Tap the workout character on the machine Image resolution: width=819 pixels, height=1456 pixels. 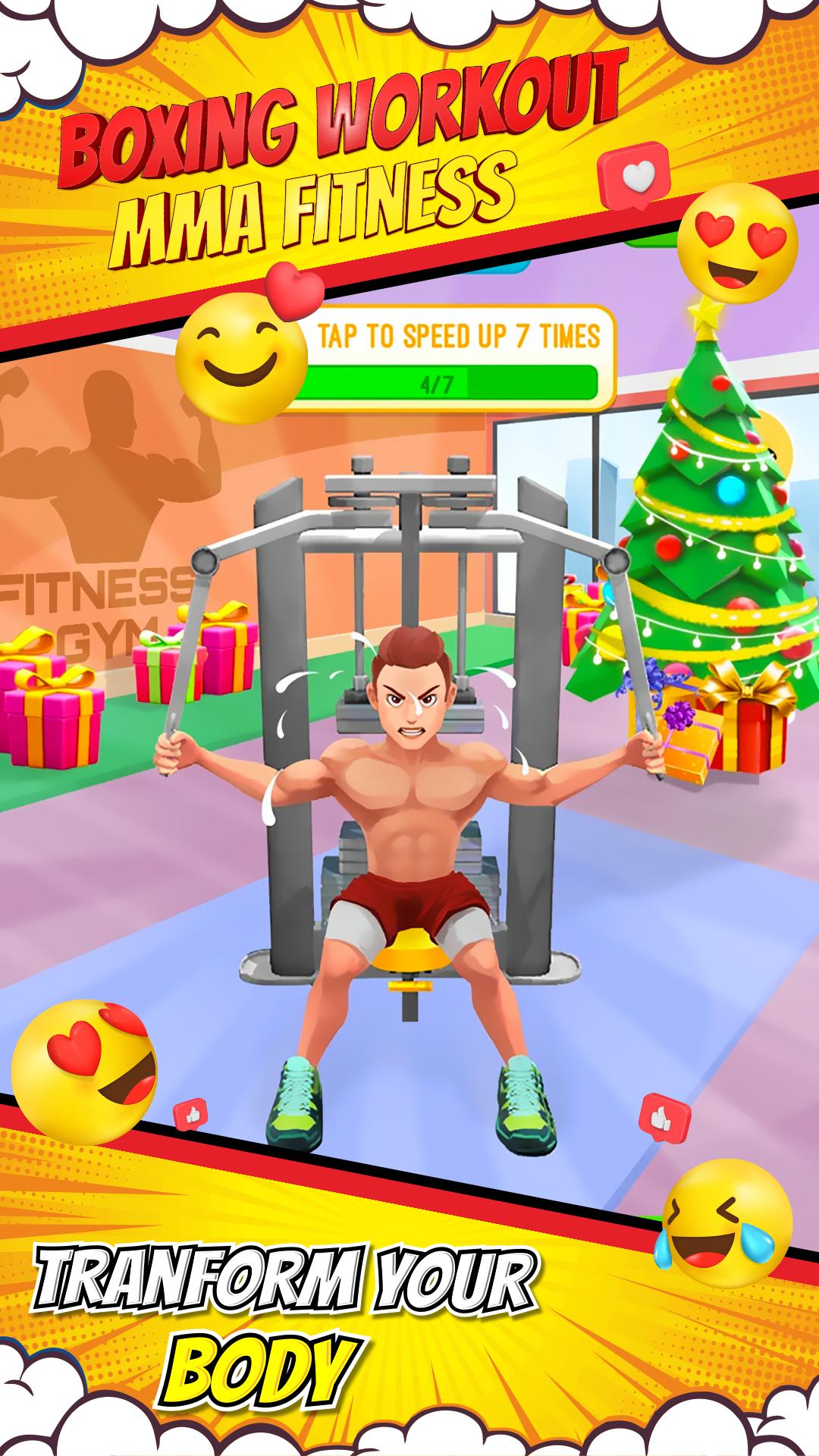coord(413,796)
